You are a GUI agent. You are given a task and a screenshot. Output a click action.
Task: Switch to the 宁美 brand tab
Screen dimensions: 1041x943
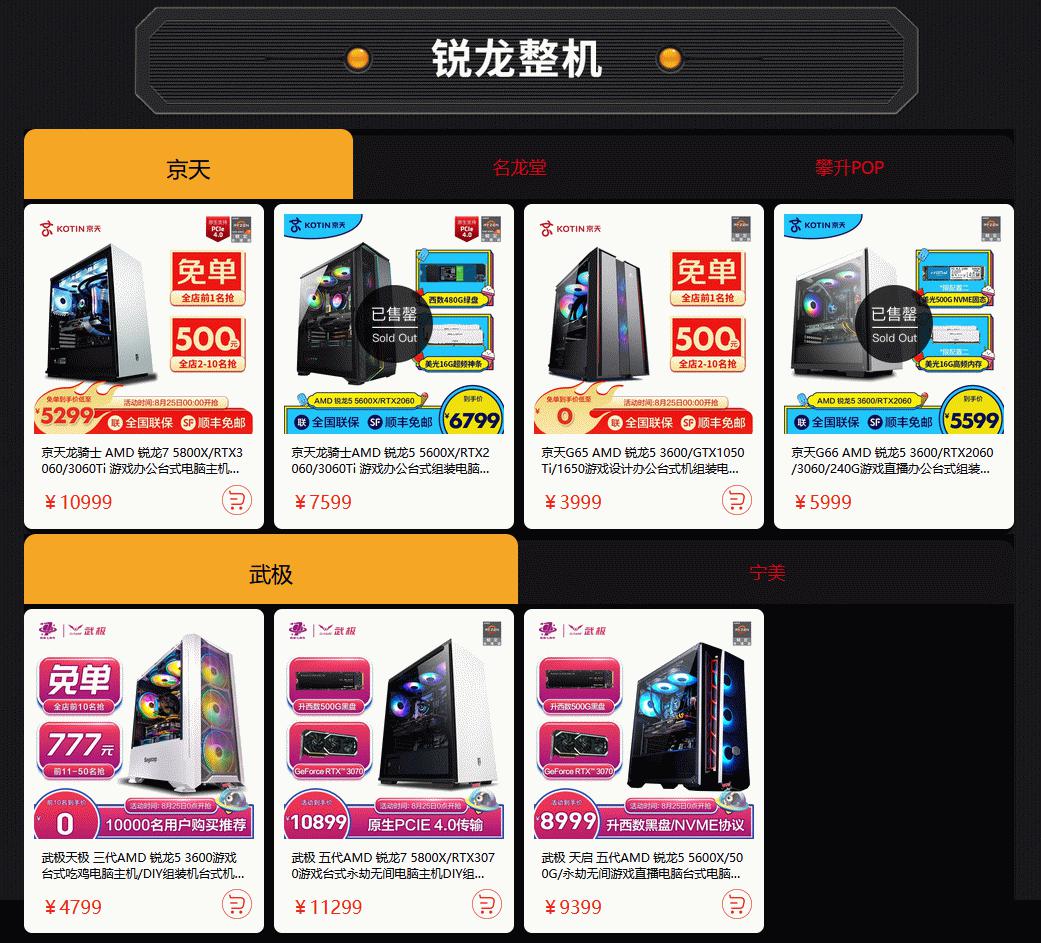coord(767,572)
